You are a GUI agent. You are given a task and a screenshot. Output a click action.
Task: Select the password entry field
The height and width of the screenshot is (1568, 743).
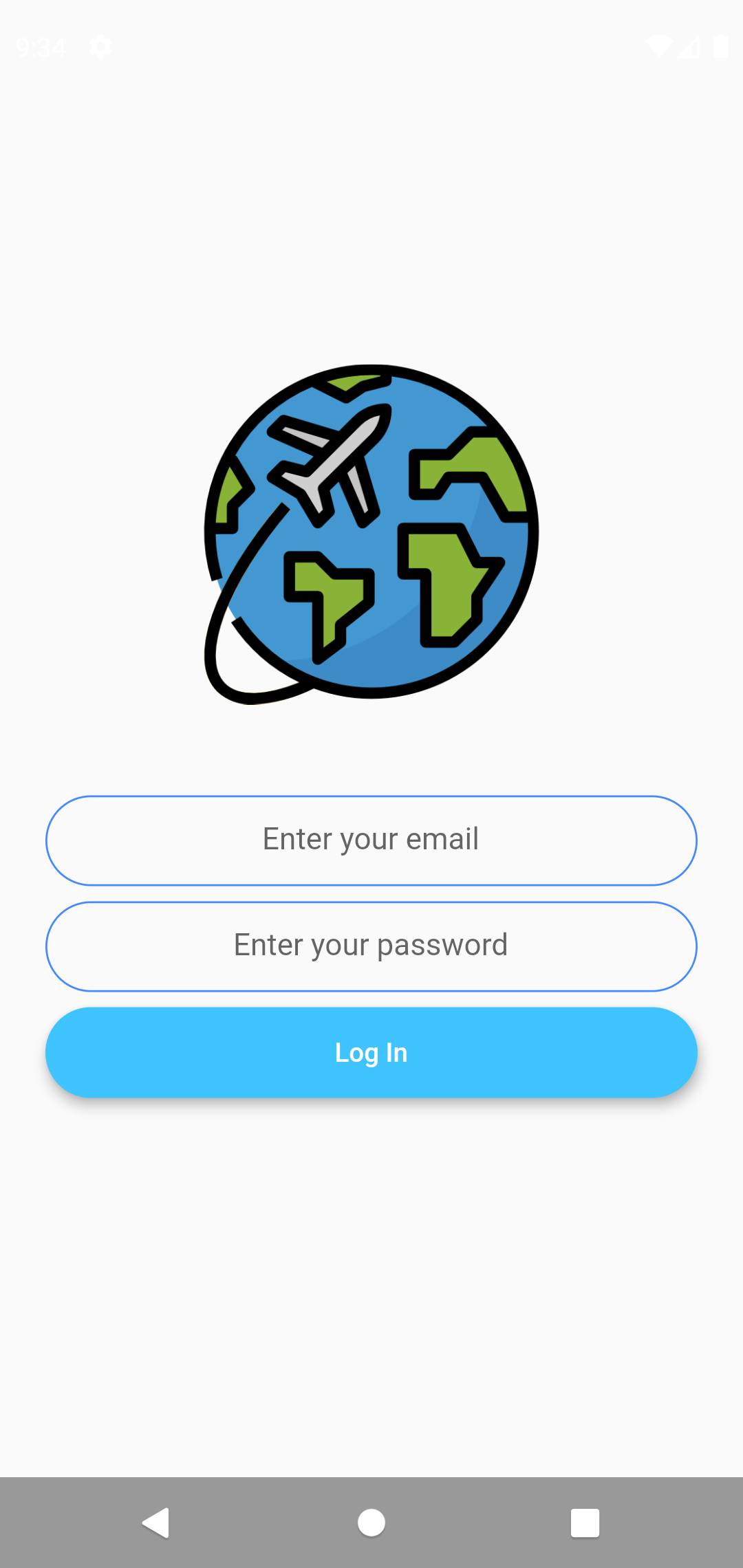pos(371,946)
